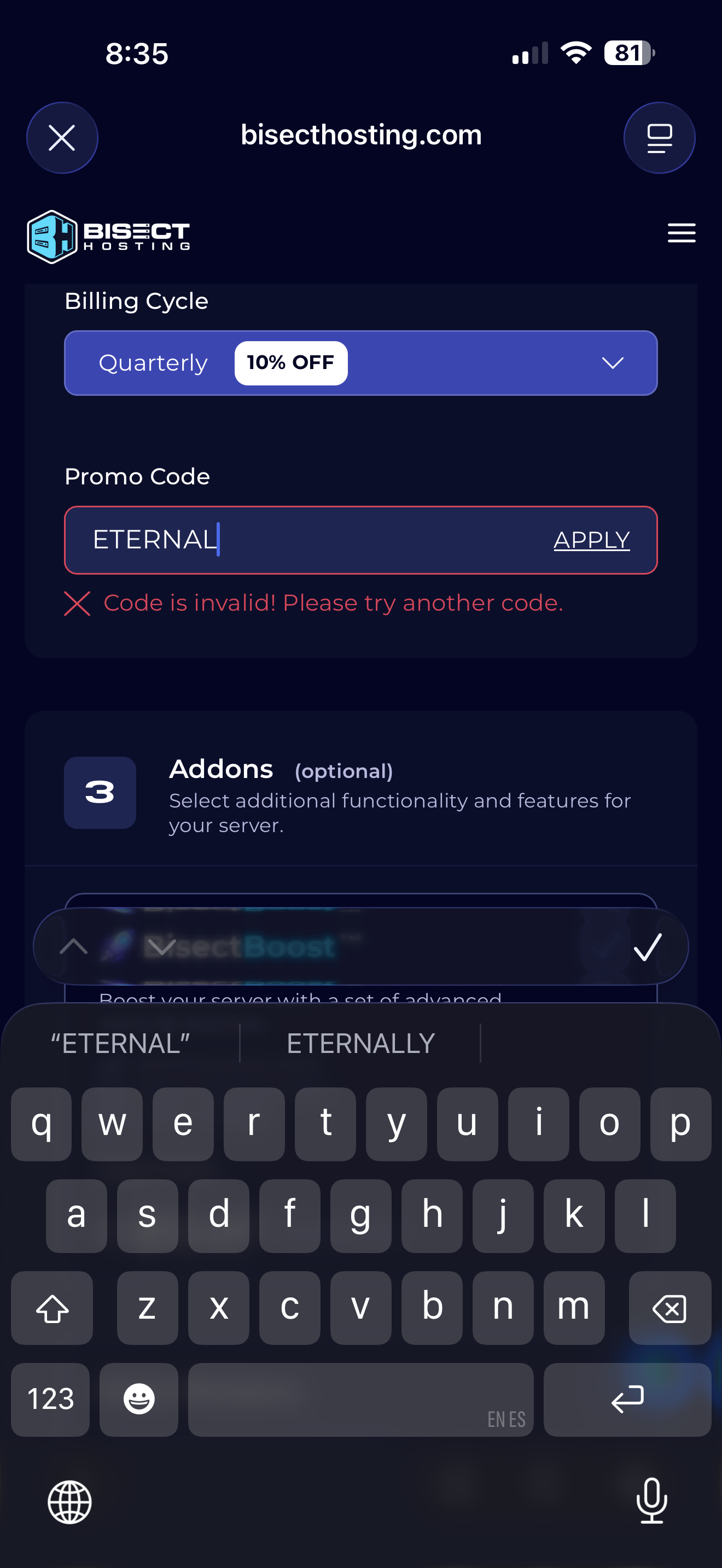Jump to previous field with up chevron
This screenshot has height=1568, width=722.
click(x=74, y=946)
